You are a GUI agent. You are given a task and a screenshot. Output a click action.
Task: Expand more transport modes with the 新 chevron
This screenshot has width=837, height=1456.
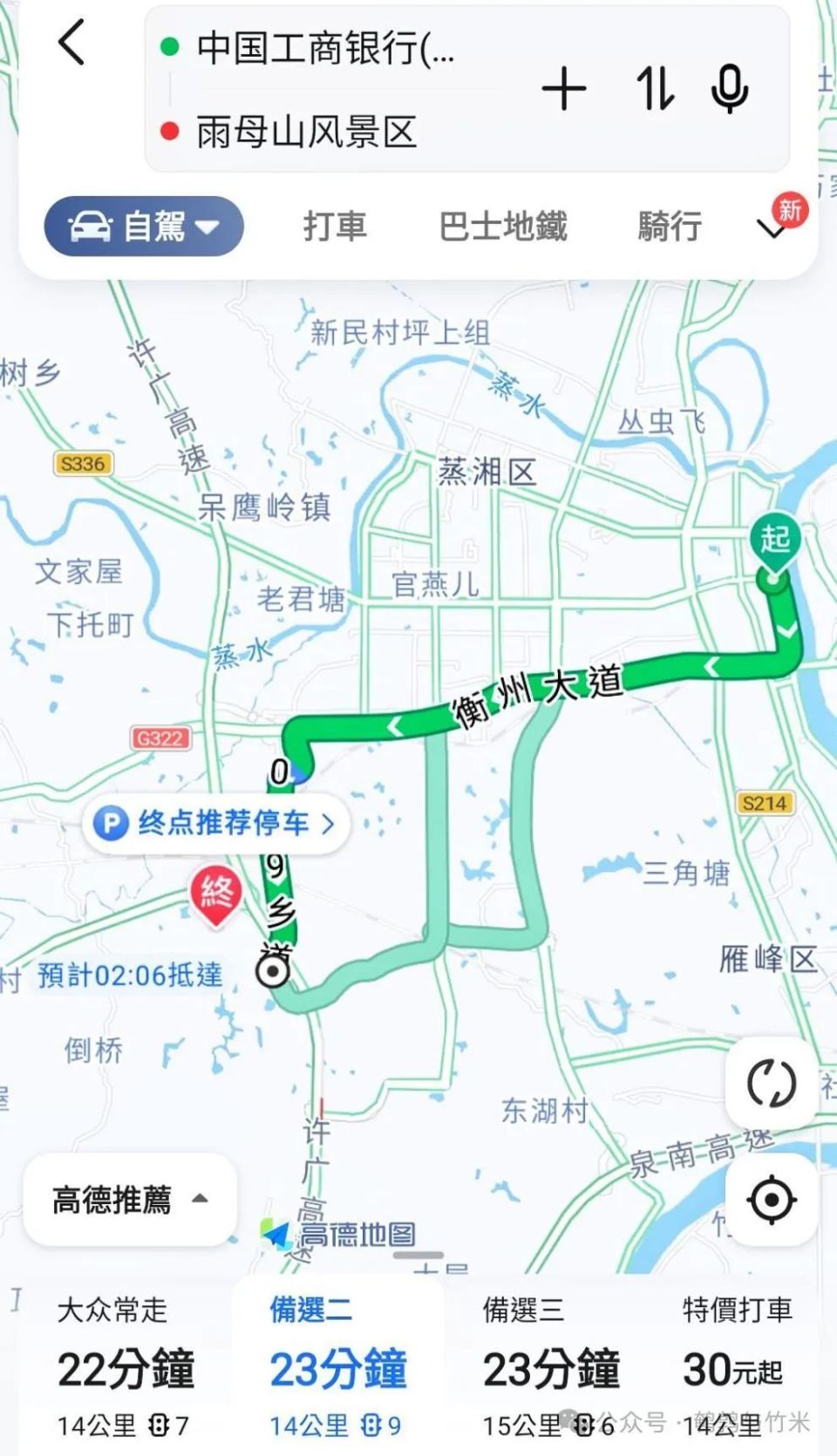tap(771, 228)
